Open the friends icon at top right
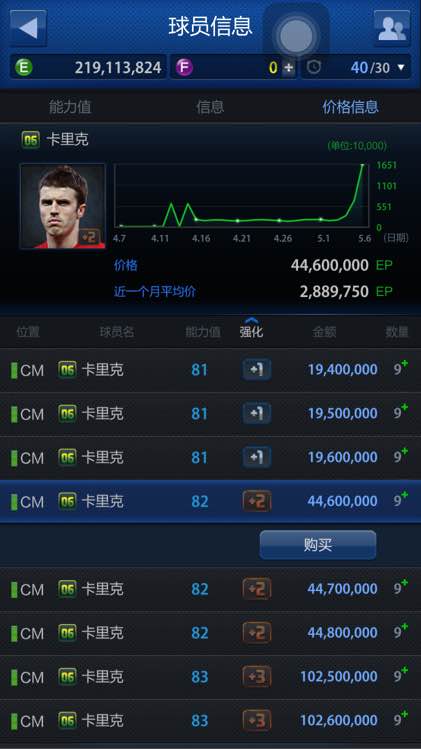 click(392, 28)
